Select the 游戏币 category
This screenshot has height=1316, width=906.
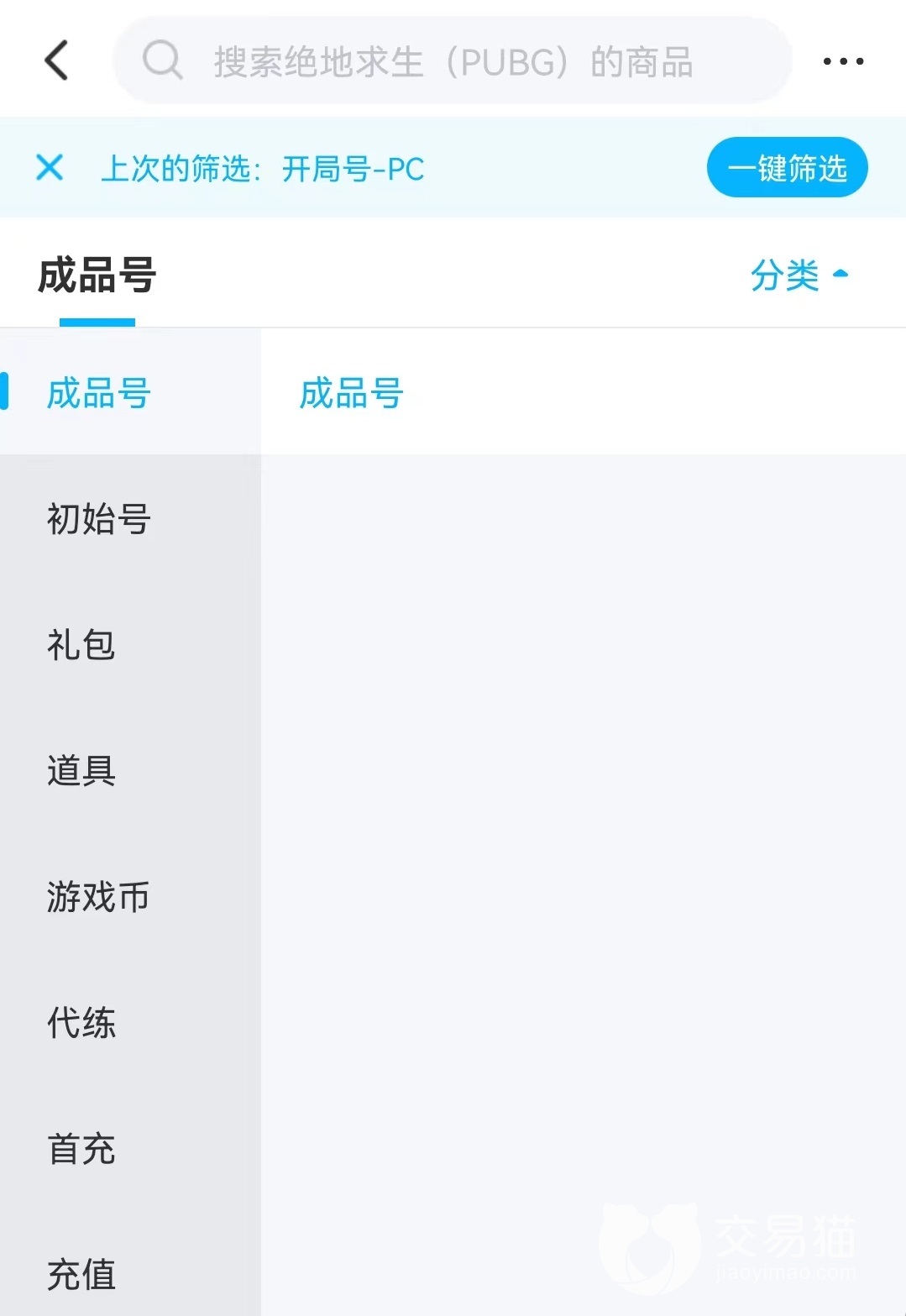(x=98, y=896)
